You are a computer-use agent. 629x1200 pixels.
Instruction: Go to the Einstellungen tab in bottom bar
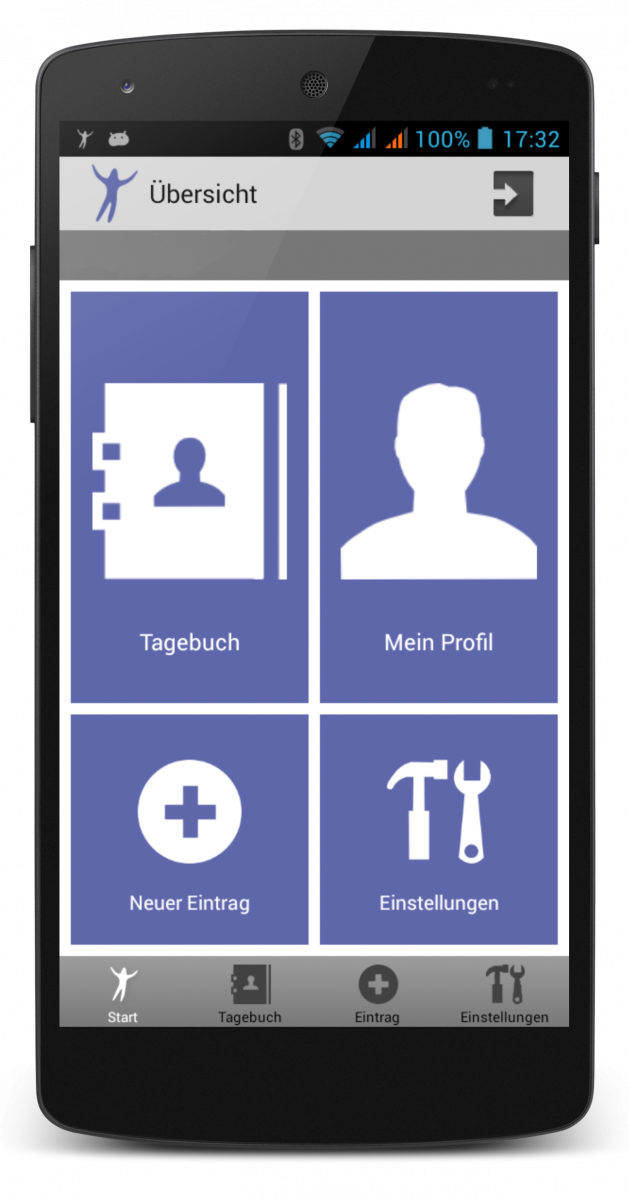coord(504,992)
